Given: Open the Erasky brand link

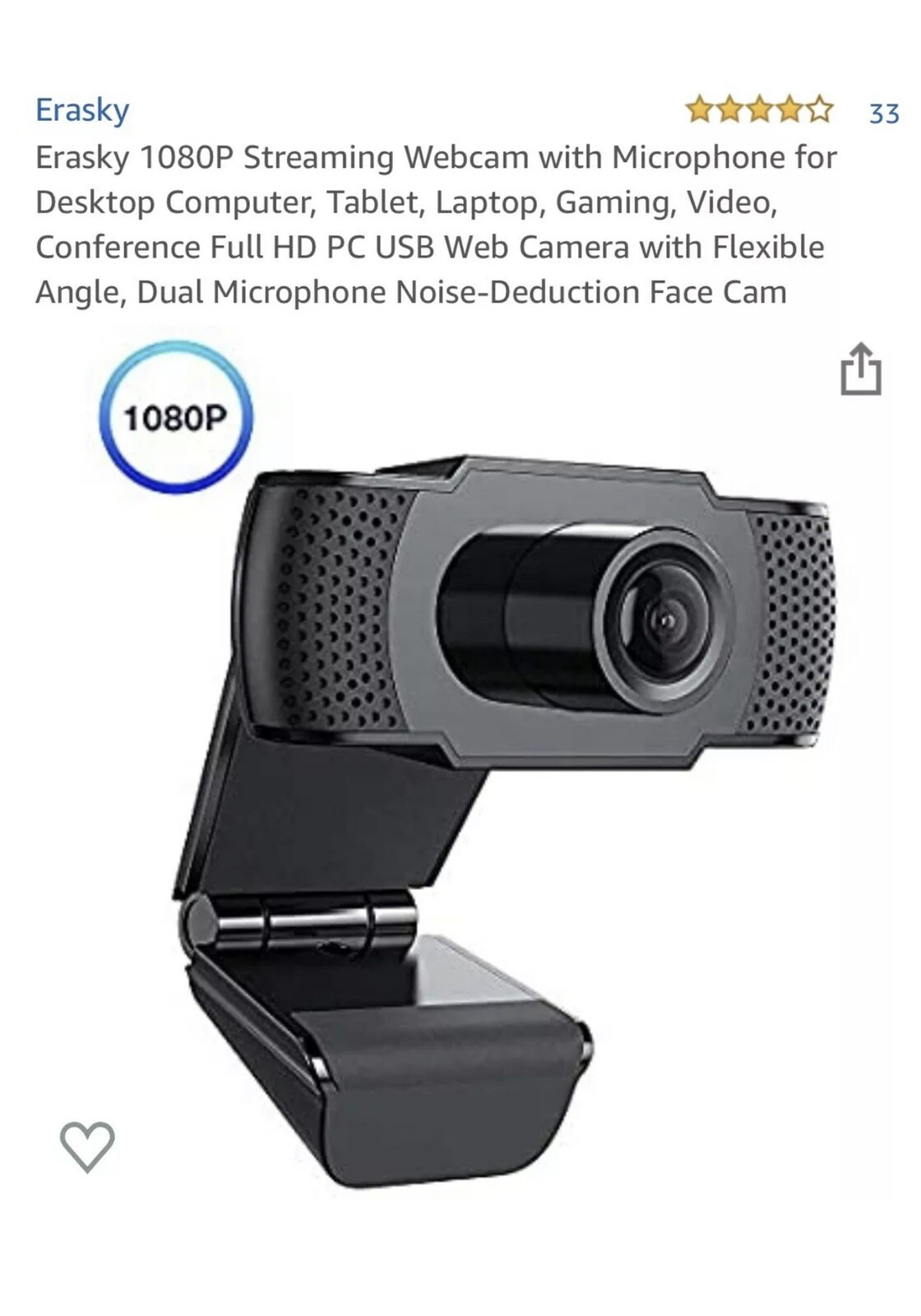Looking at the screenshot, I should [x=82, y=109].
